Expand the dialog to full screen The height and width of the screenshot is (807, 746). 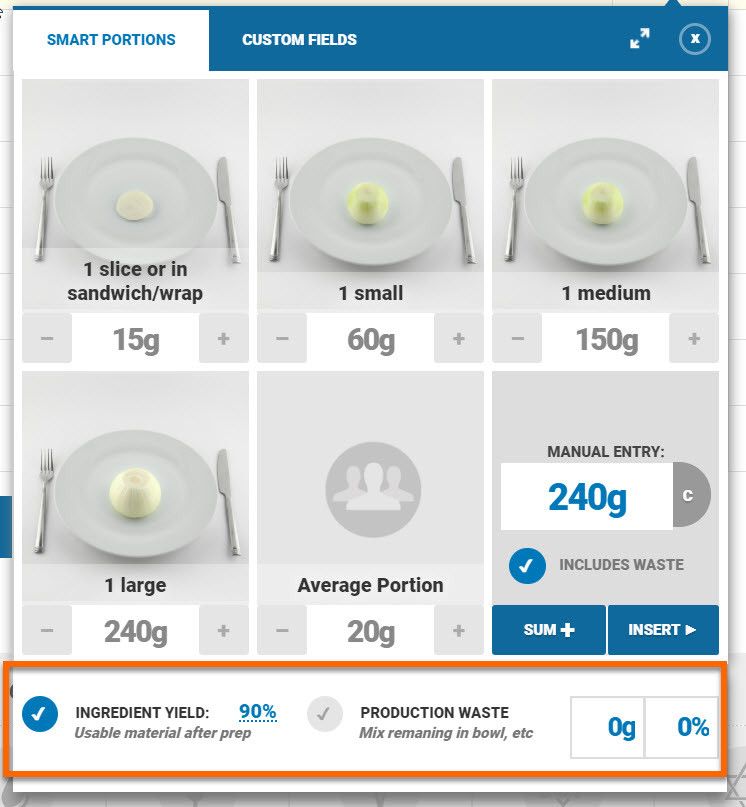[640, 39]
